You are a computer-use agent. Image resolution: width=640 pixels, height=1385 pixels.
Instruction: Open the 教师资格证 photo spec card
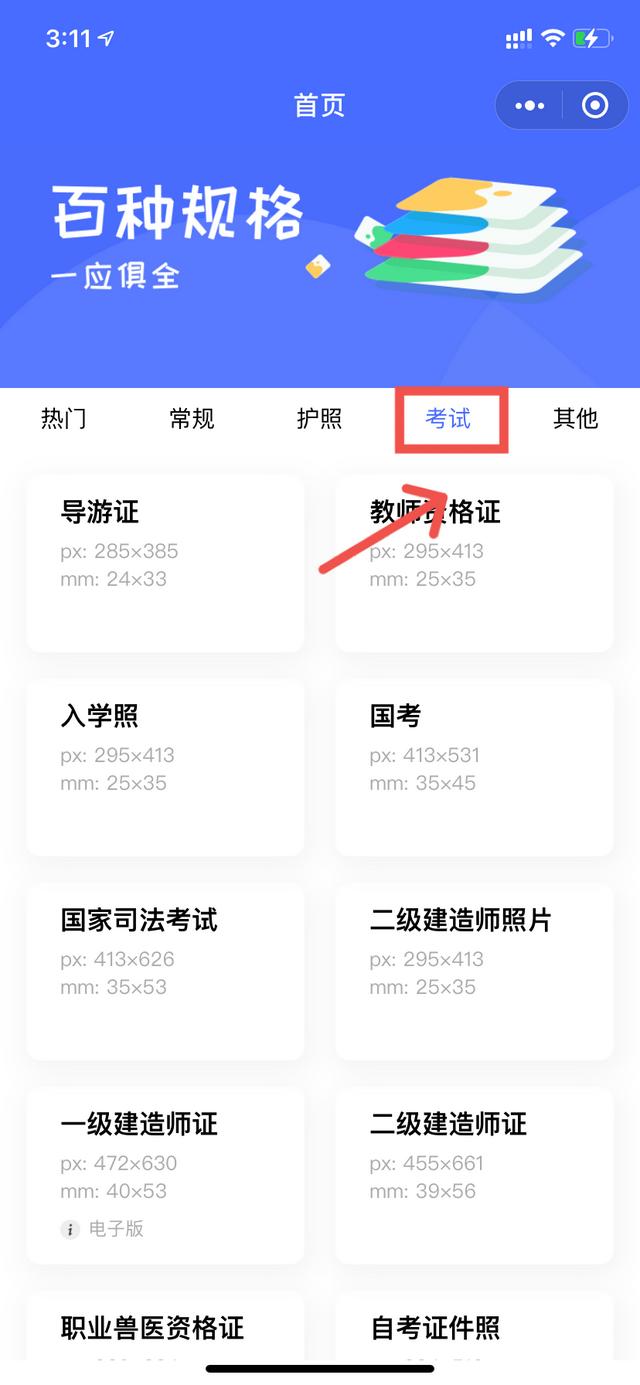point(474,563)
